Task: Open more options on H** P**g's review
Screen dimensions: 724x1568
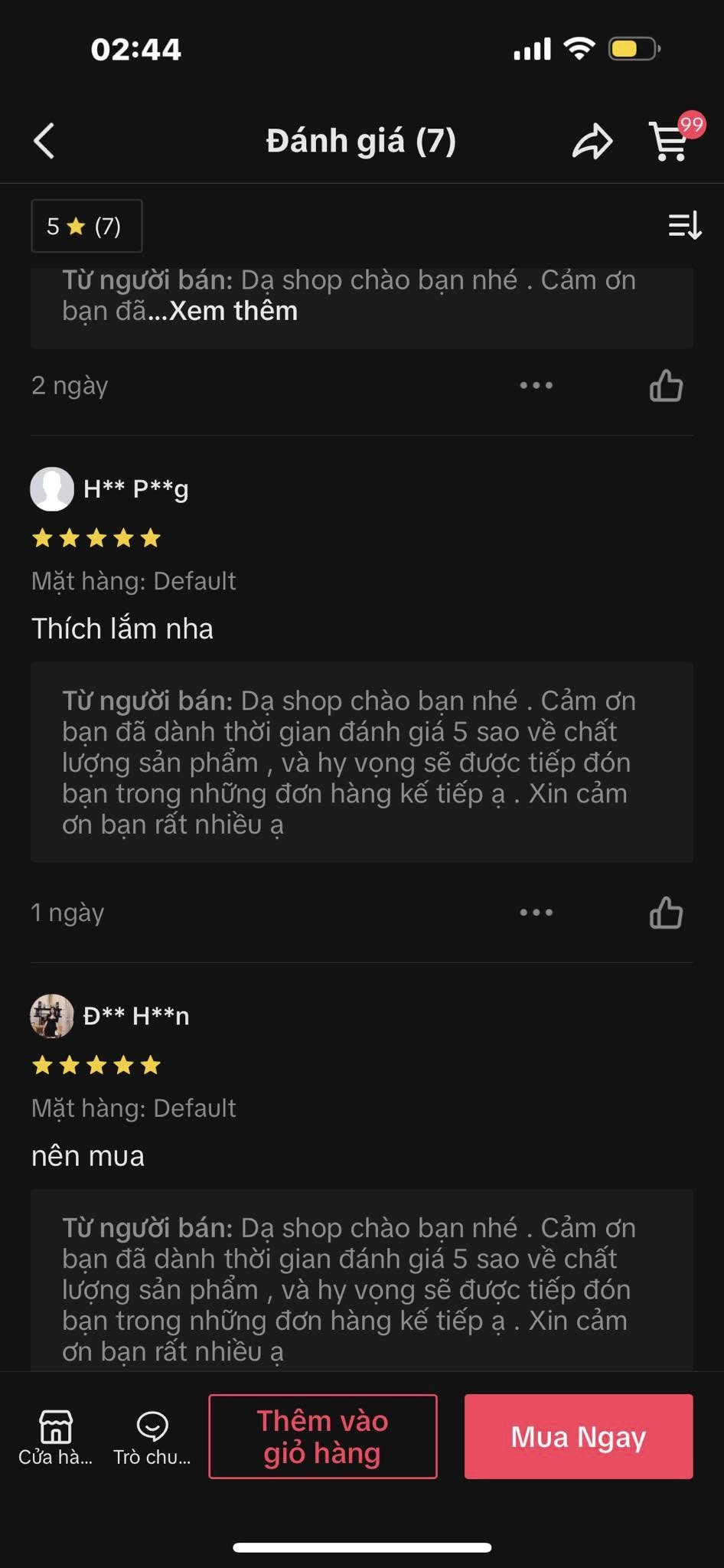Action: click(536, 912)
